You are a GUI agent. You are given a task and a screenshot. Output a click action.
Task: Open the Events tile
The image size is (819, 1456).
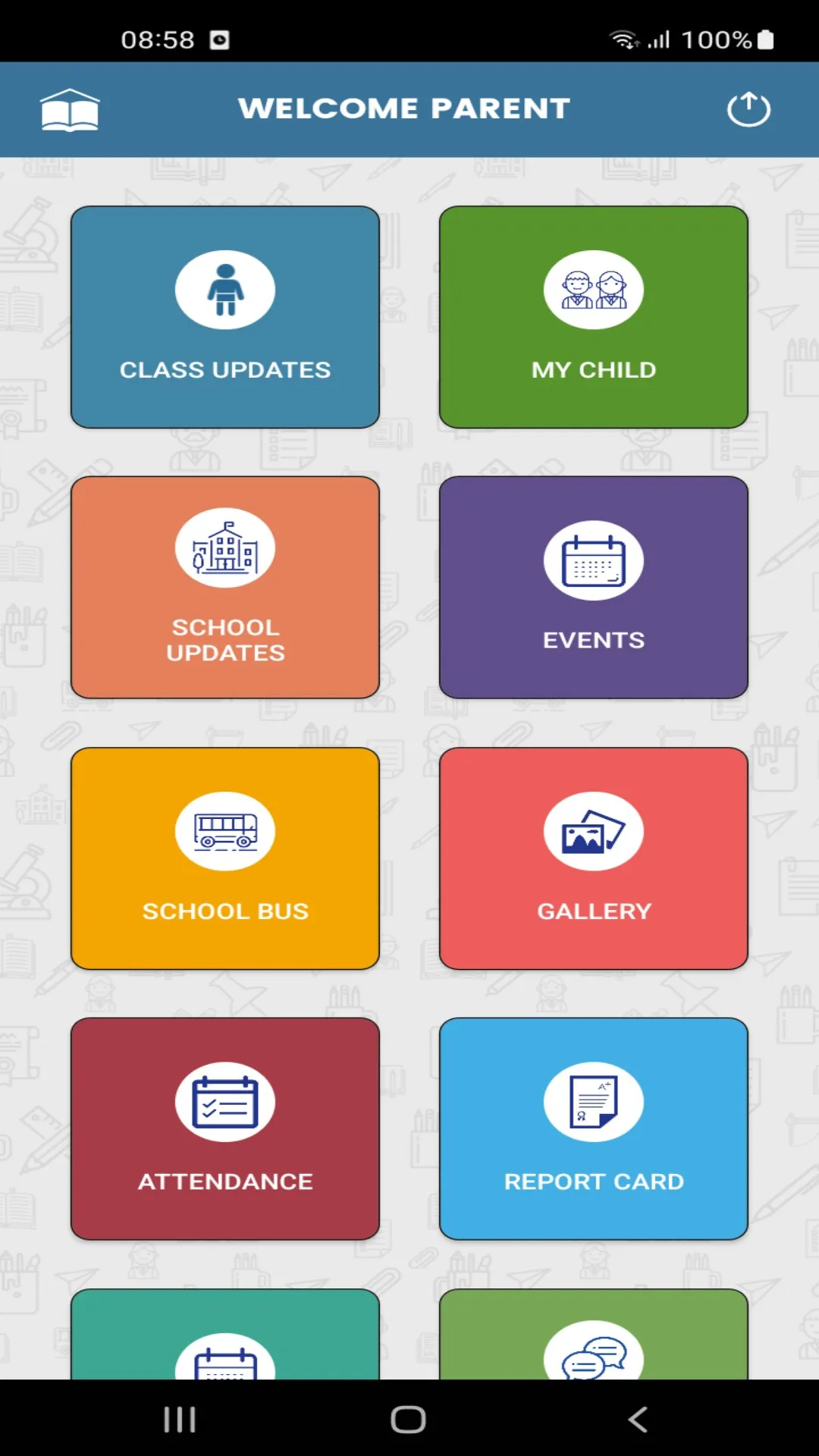[594, 588]
